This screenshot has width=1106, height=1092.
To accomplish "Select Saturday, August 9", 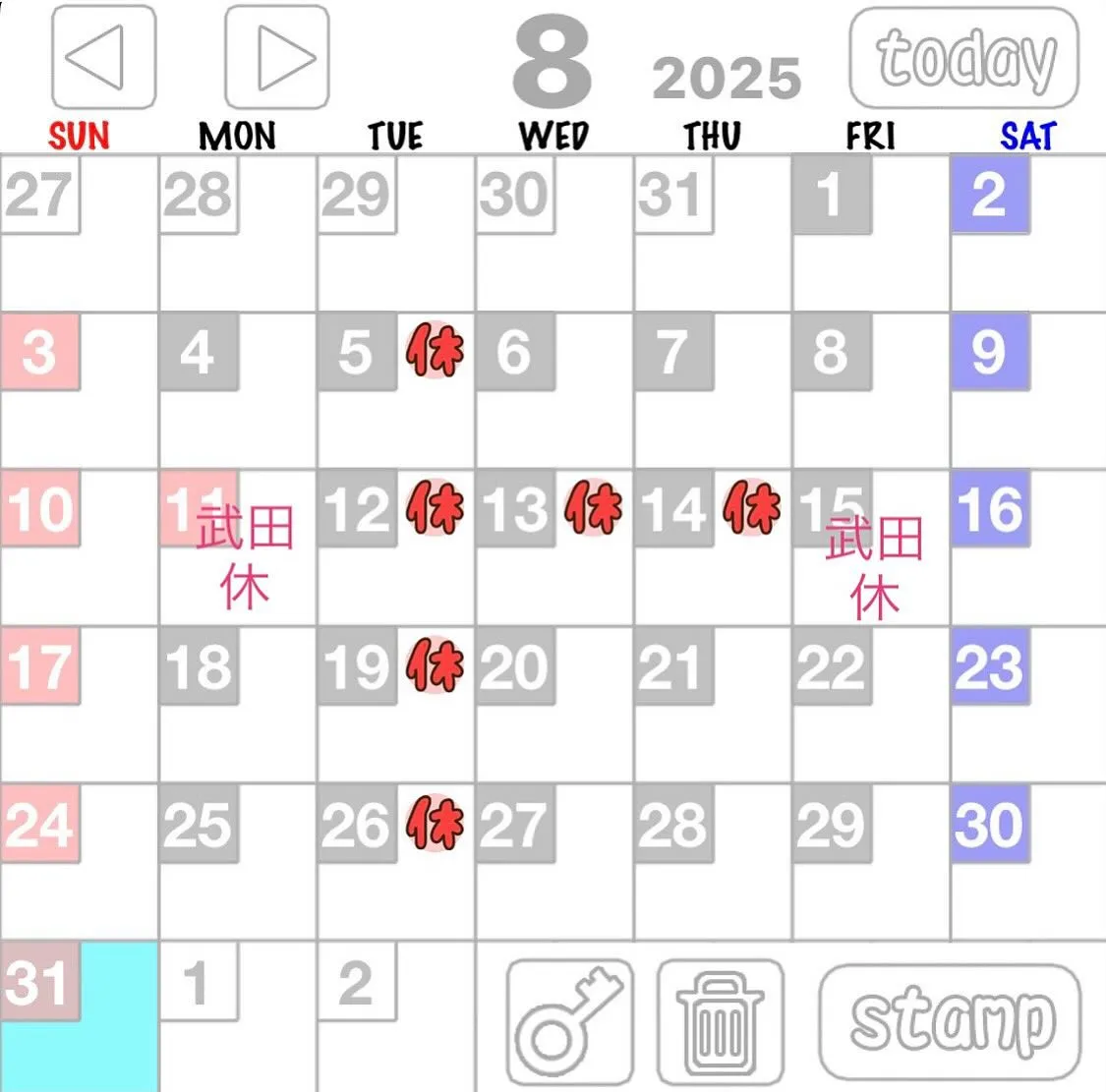I will (1028, 390).
